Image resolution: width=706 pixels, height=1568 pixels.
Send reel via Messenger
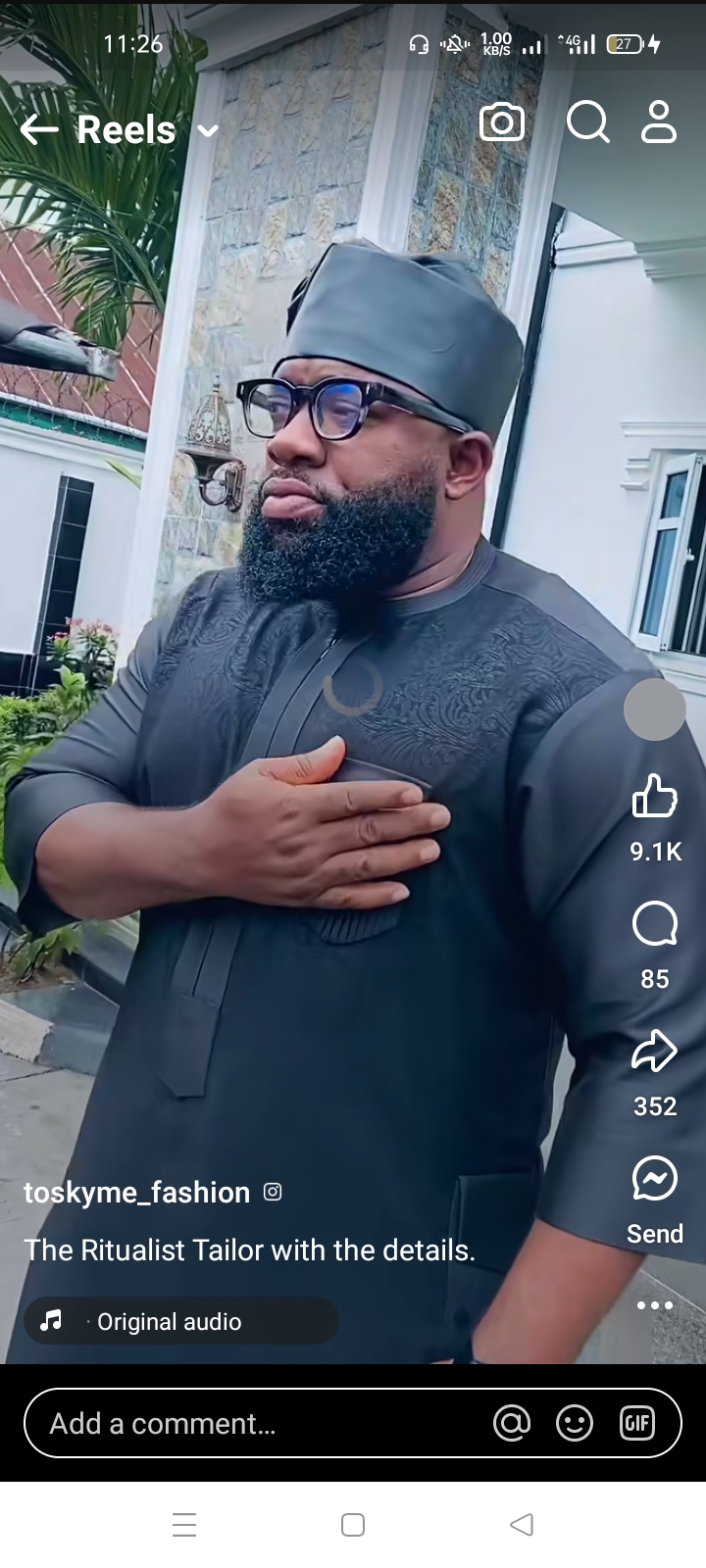[655, 1180]
